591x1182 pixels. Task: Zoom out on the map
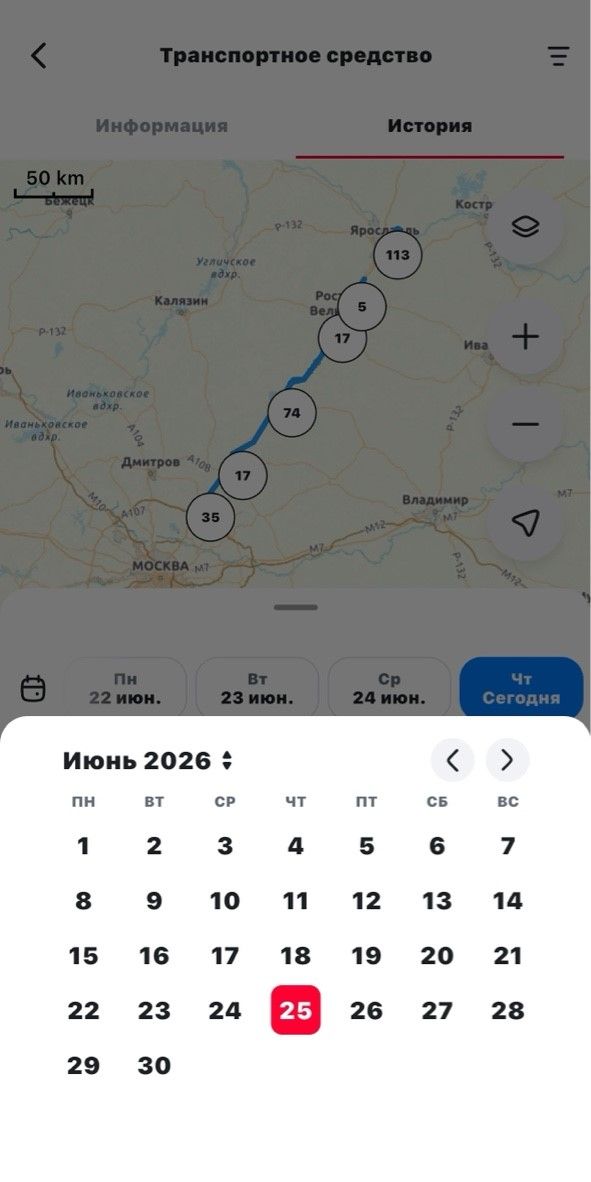(525, 424)
